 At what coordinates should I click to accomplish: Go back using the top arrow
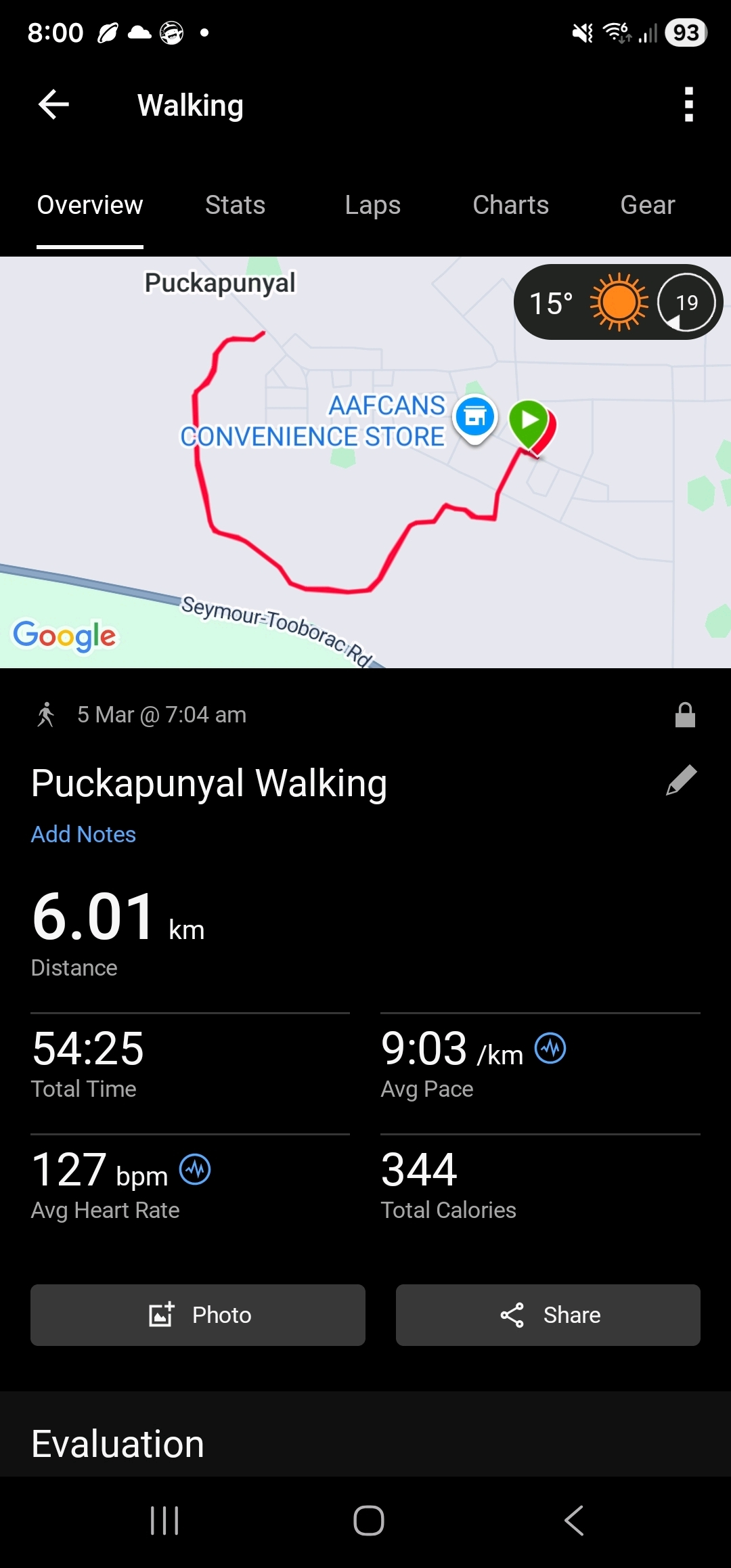click(54, 105)
